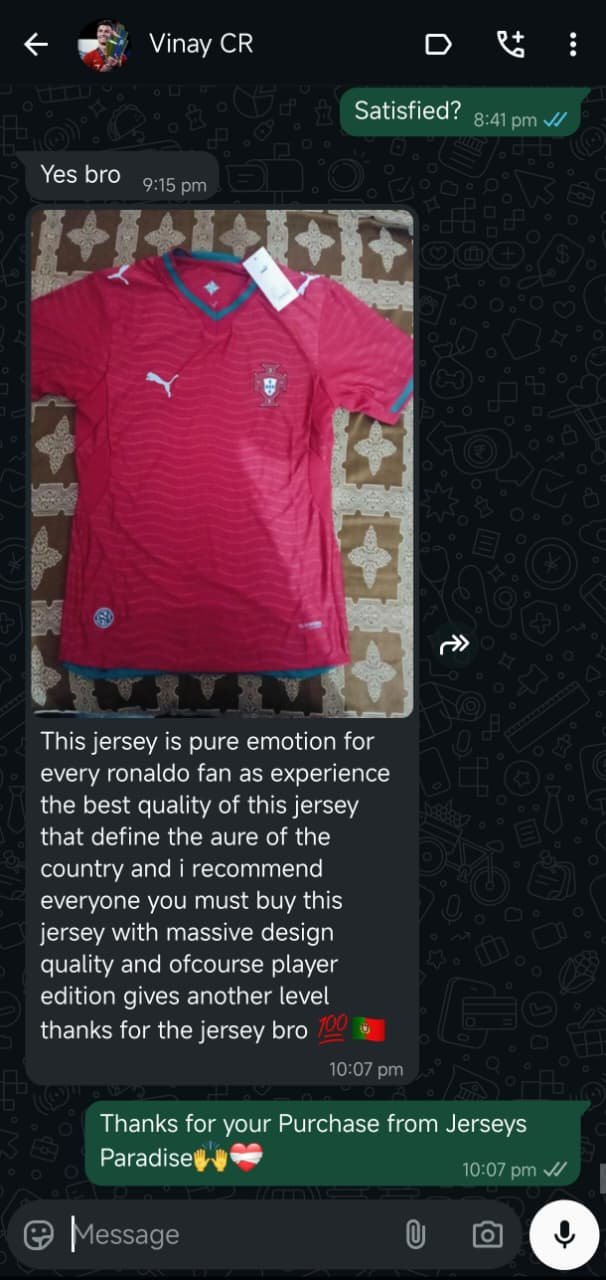Viewport: 606px width, 1280px height.
Task: Focus the Message text field
Action: point(230,1234)
